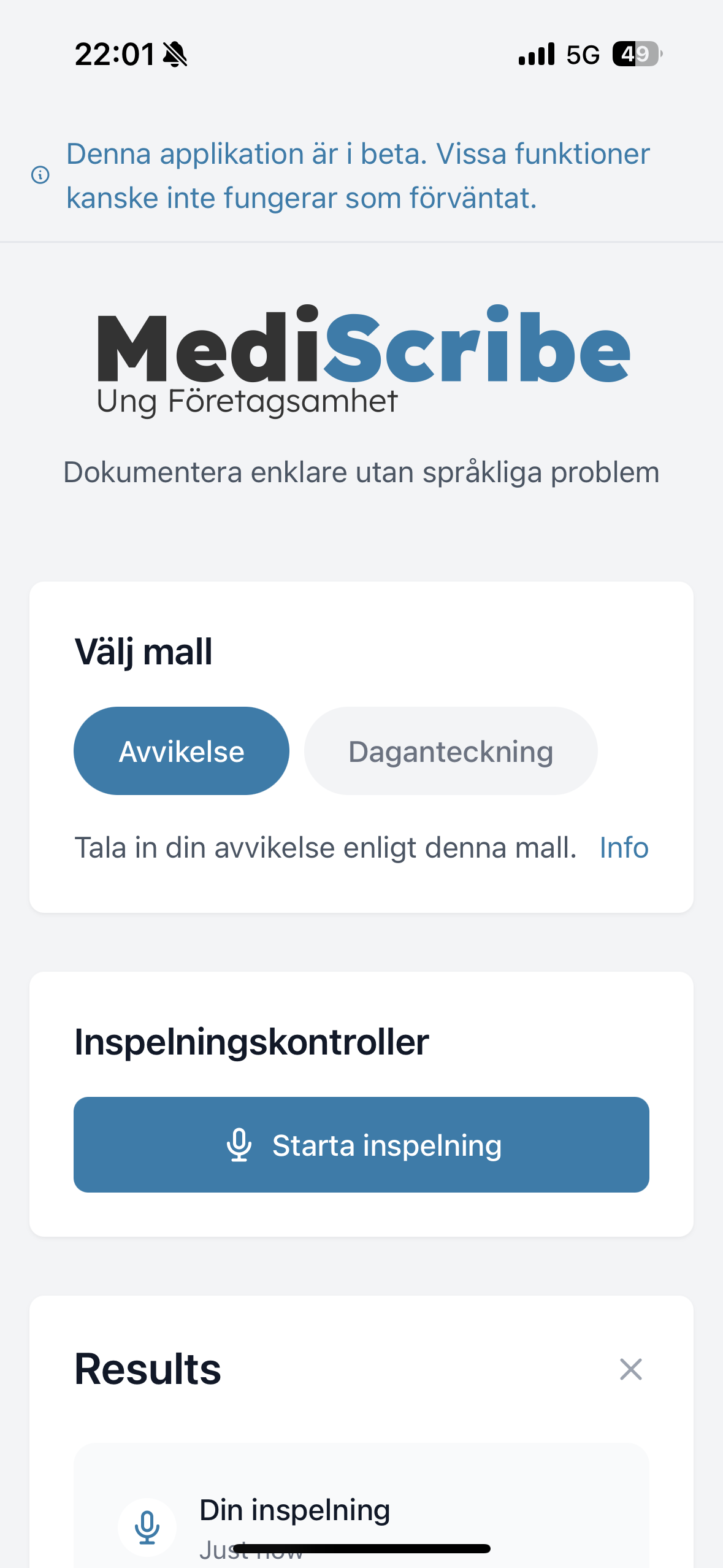Close the Results panel
The image size is (723, 1568).
[630, 1369]
